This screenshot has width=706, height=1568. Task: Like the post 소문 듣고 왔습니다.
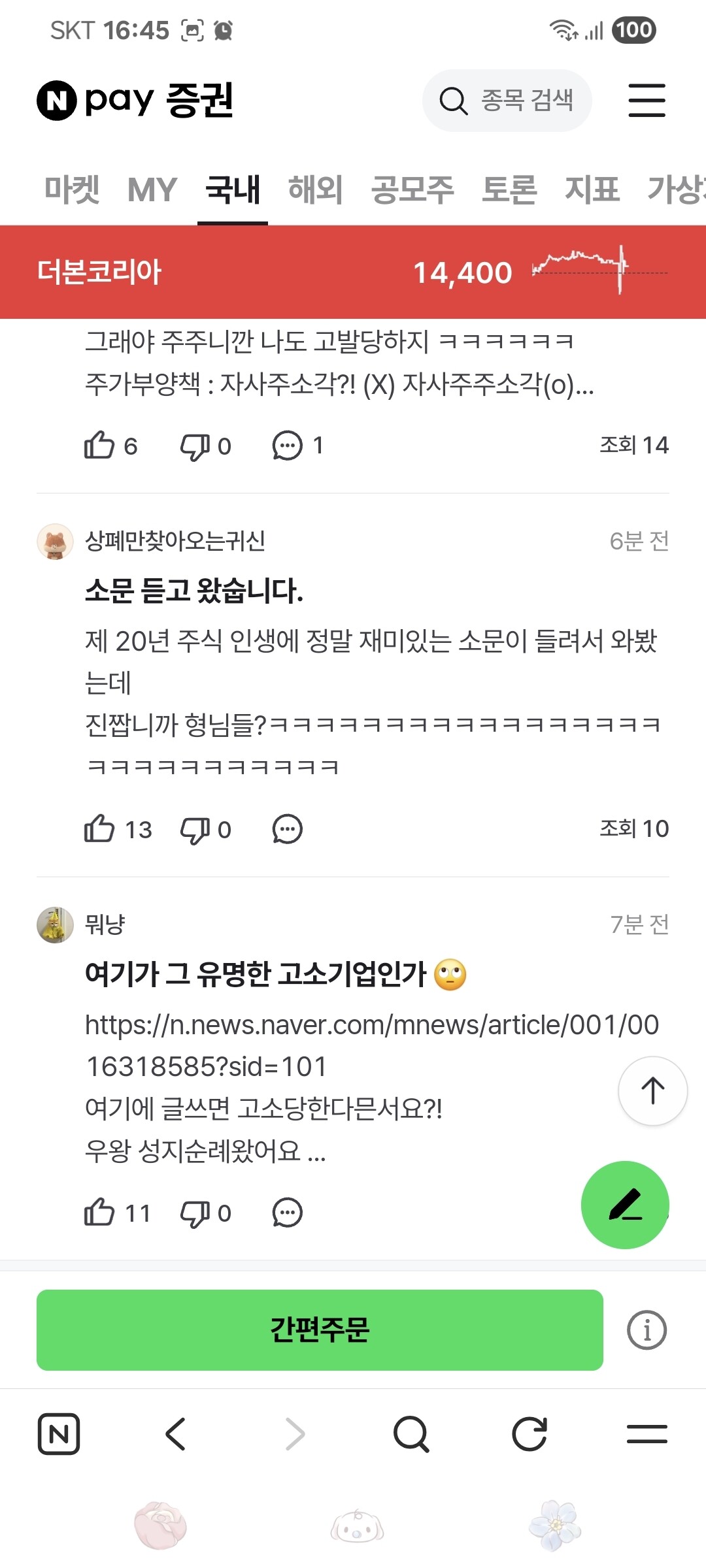[x=118, y=829]
